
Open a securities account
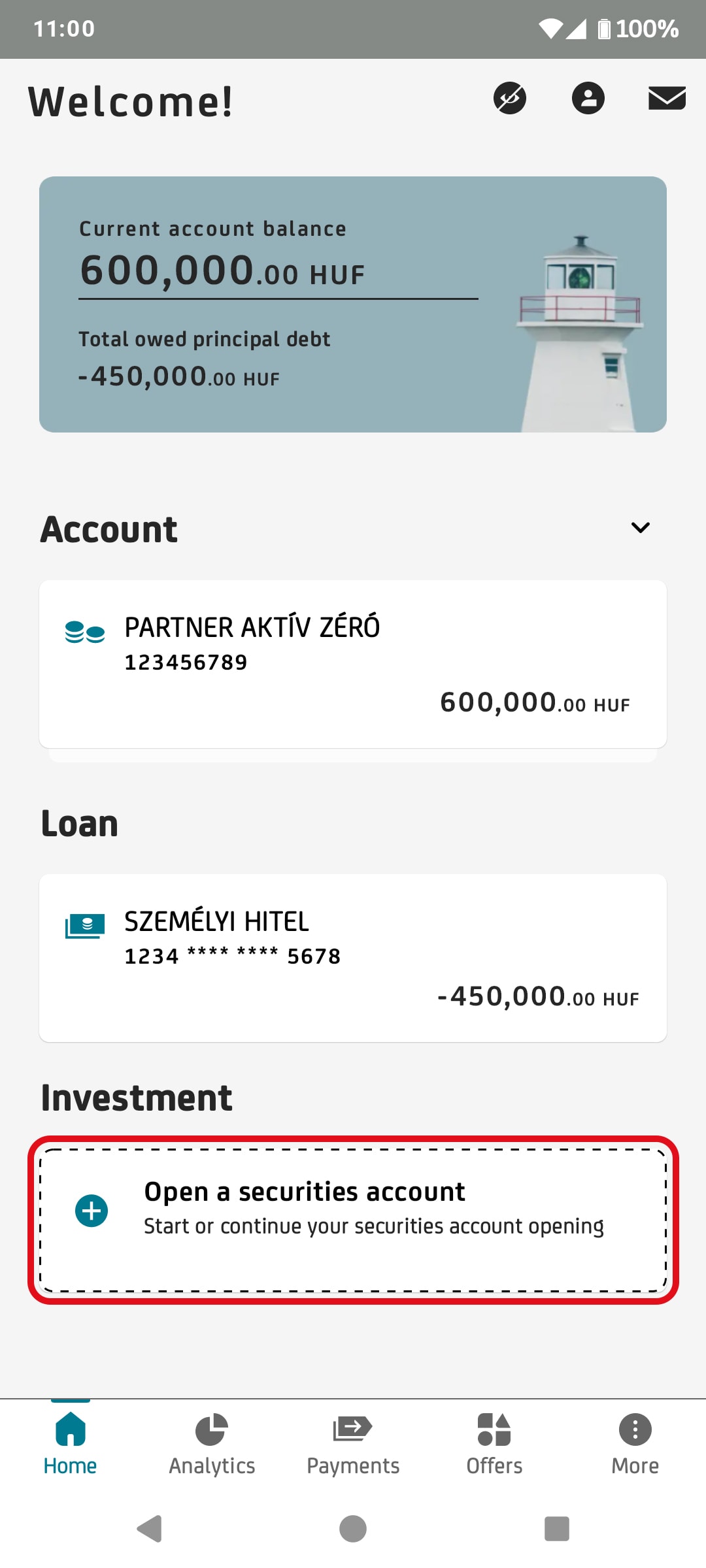pos(353,1219)
